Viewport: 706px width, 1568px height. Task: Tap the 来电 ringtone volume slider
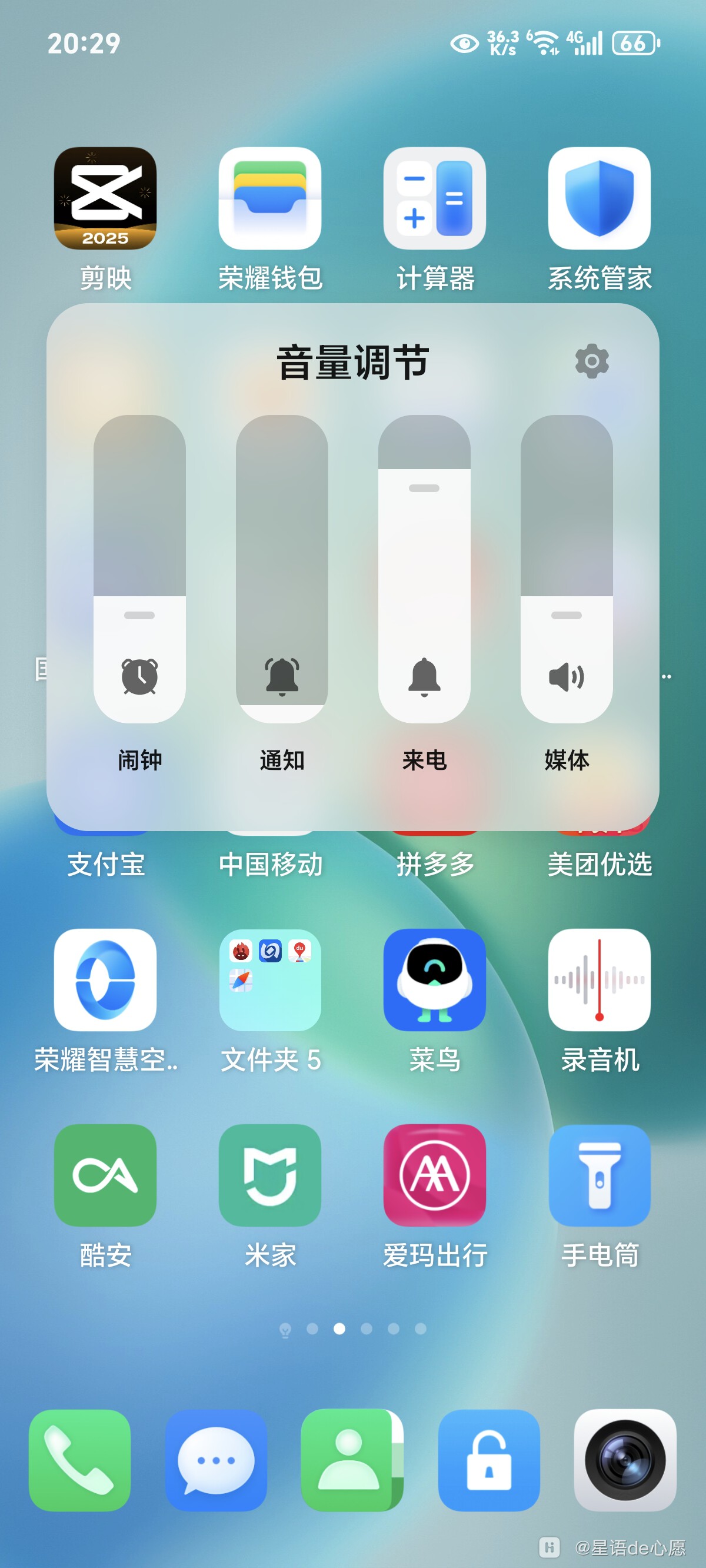424,569
